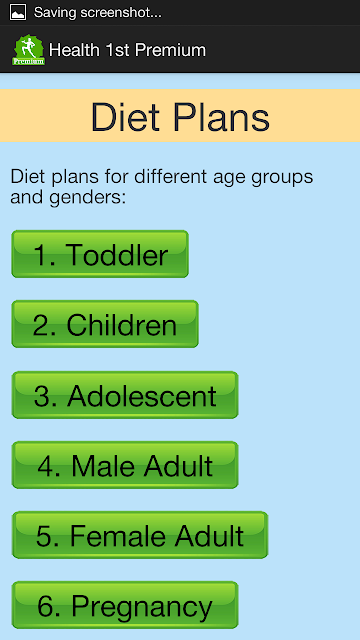
Task: View the Adolescent diet plan
Action: (x=125, y=395)
